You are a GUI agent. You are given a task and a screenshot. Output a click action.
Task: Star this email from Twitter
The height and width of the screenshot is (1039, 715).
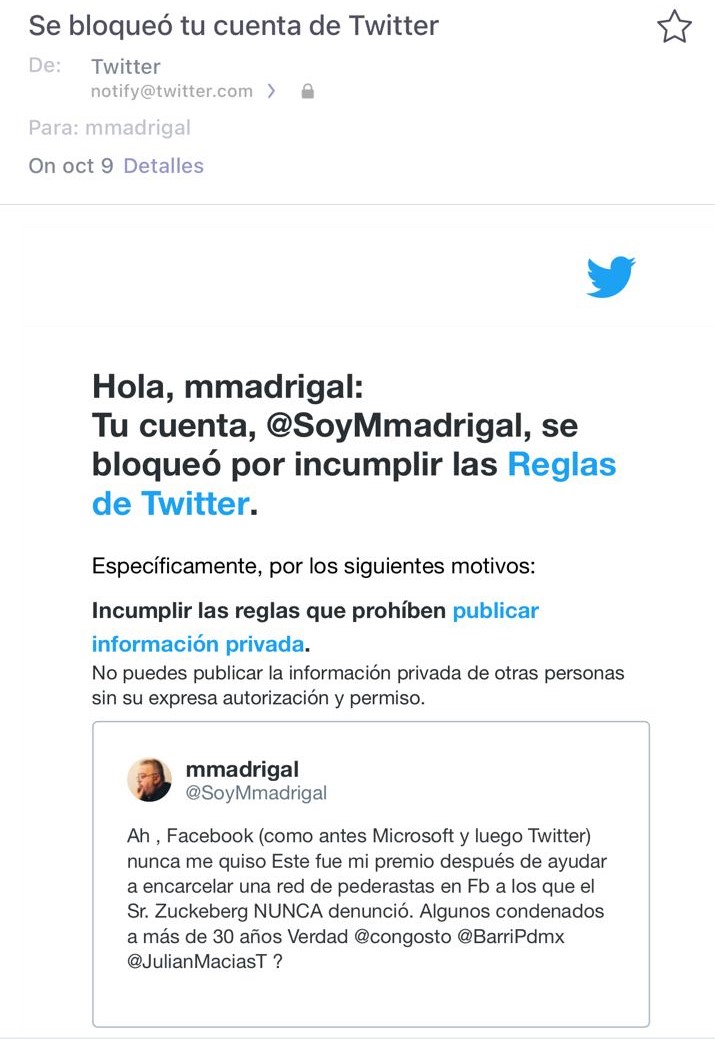pyautogui.click(x=674, y=28)
